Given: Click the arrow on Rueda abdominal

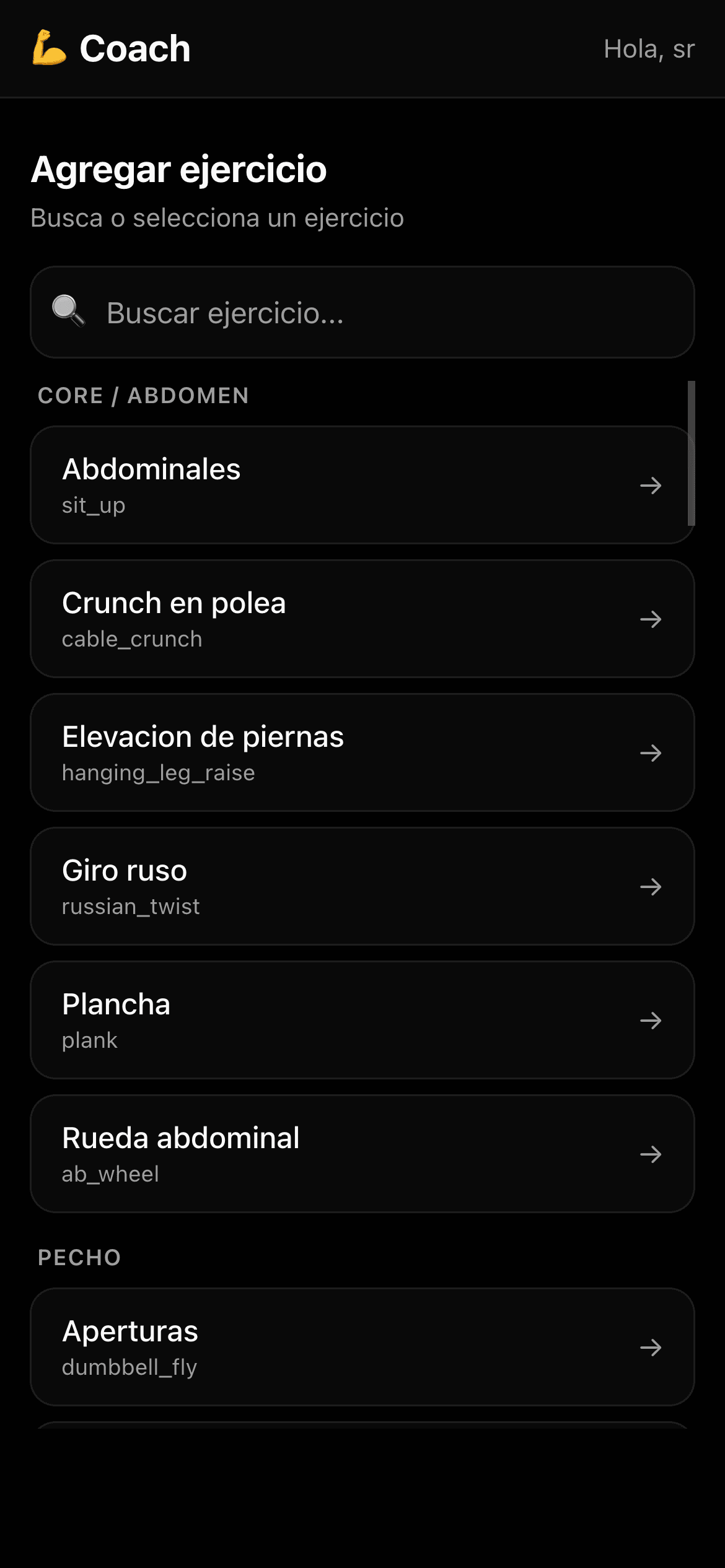Looking at the screenshot, I should 652,1153.
